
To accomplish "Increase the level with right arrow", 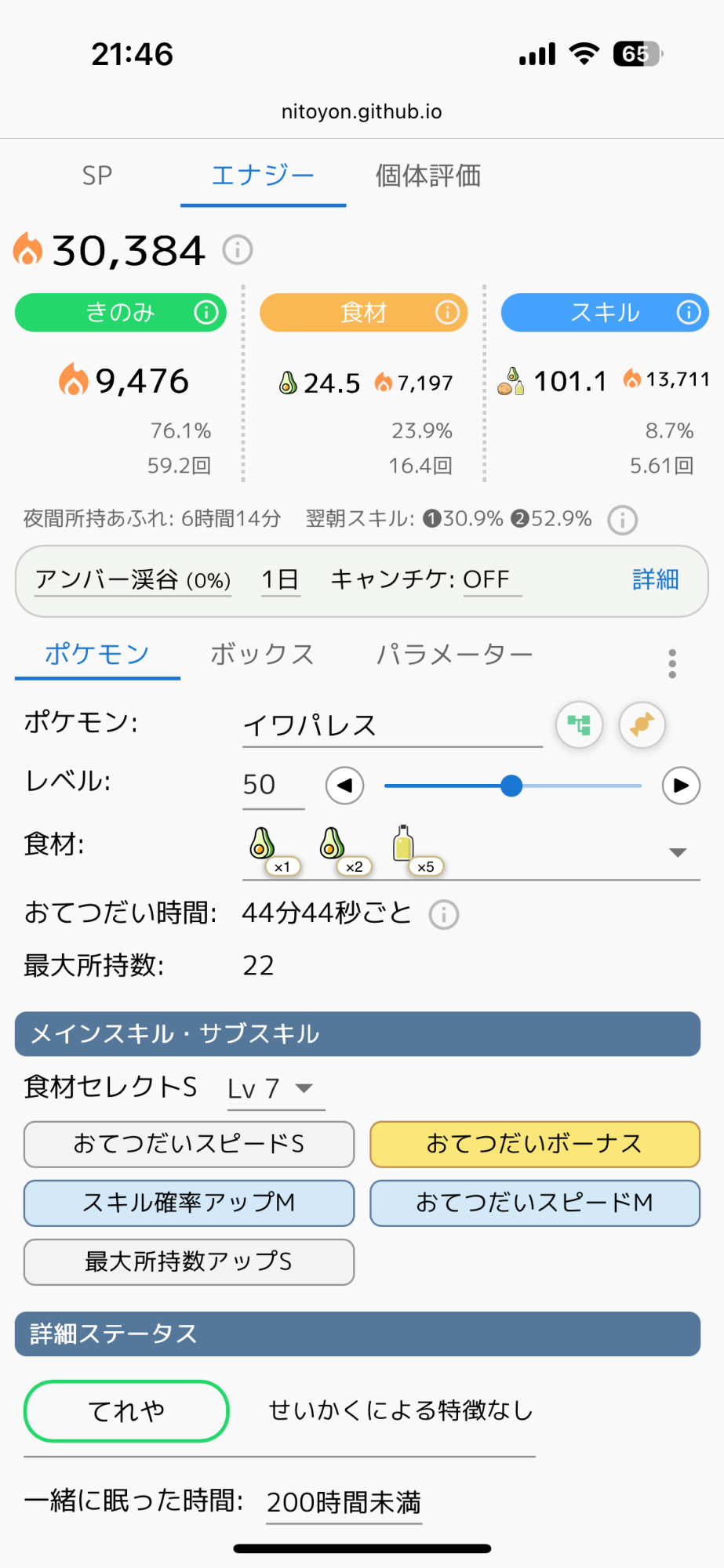I will (x=681, y=786).
